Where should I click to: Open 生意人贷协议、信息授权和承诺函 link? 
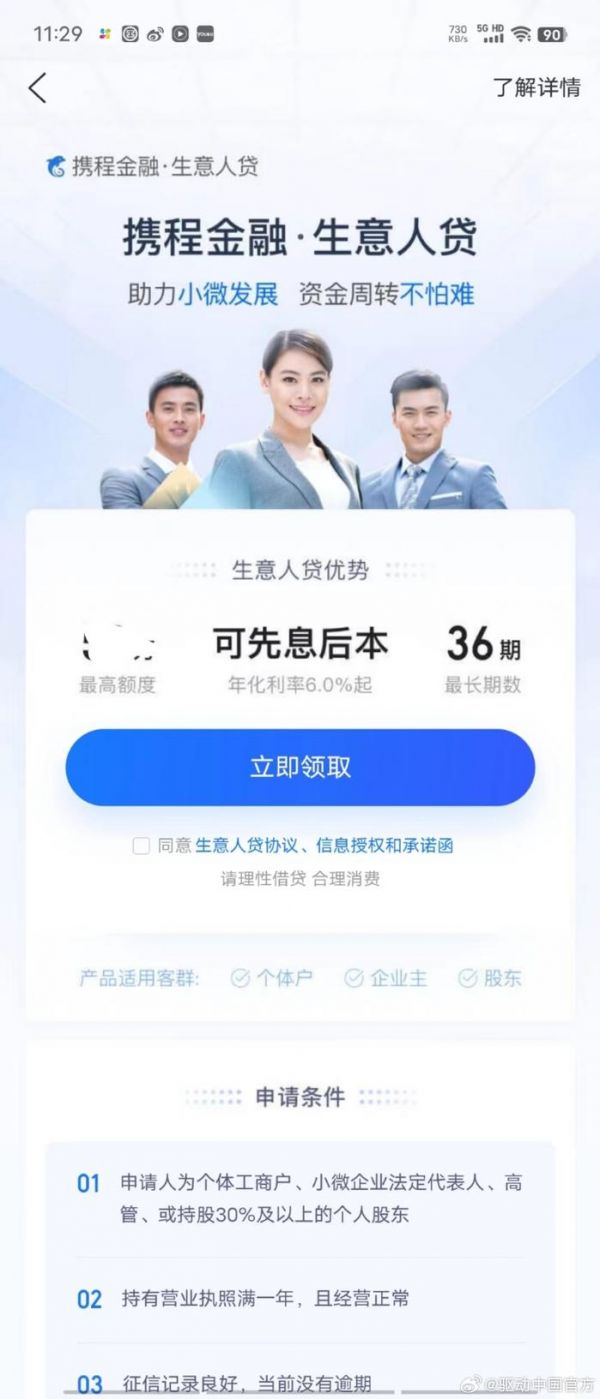(324, 846)
